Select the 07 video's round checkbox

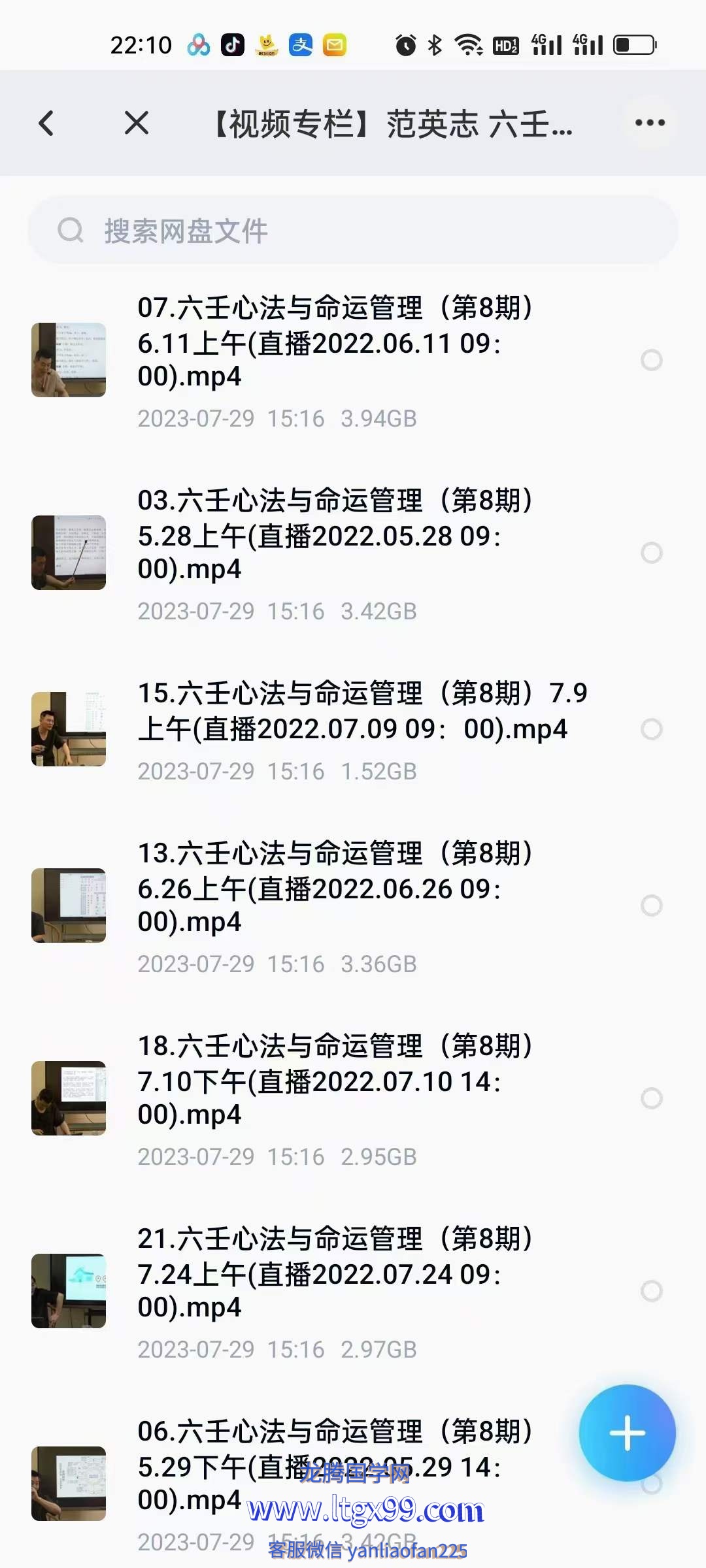[x=651, y=360]
